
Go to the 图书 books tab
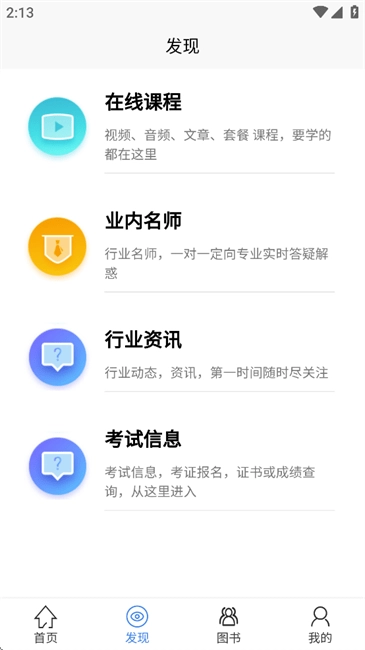tap(228, 624)
